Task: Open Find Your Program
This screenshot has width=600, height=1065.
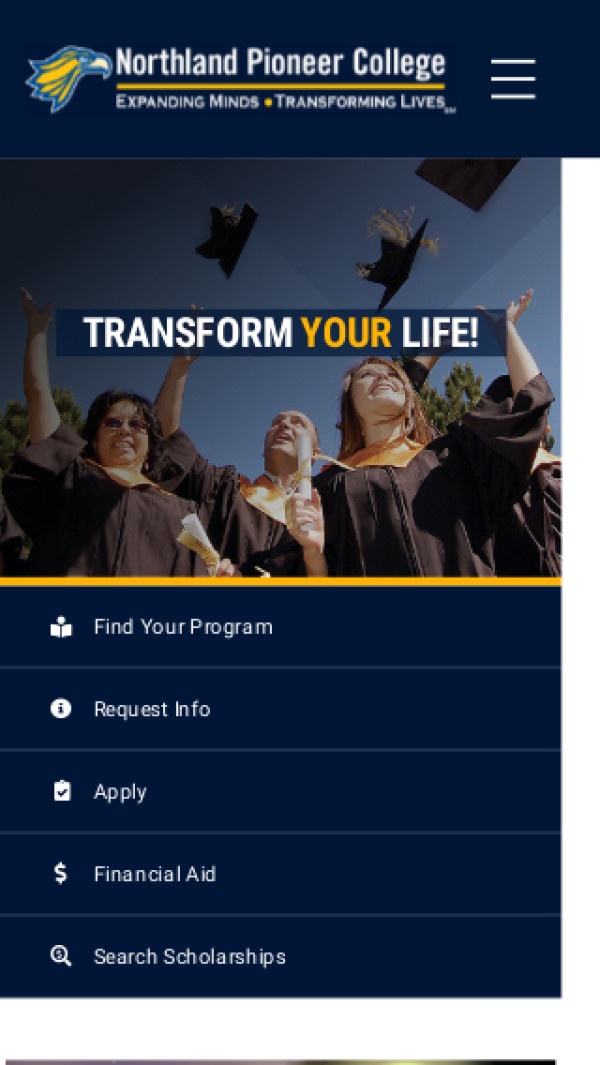Action: [182, 627]
